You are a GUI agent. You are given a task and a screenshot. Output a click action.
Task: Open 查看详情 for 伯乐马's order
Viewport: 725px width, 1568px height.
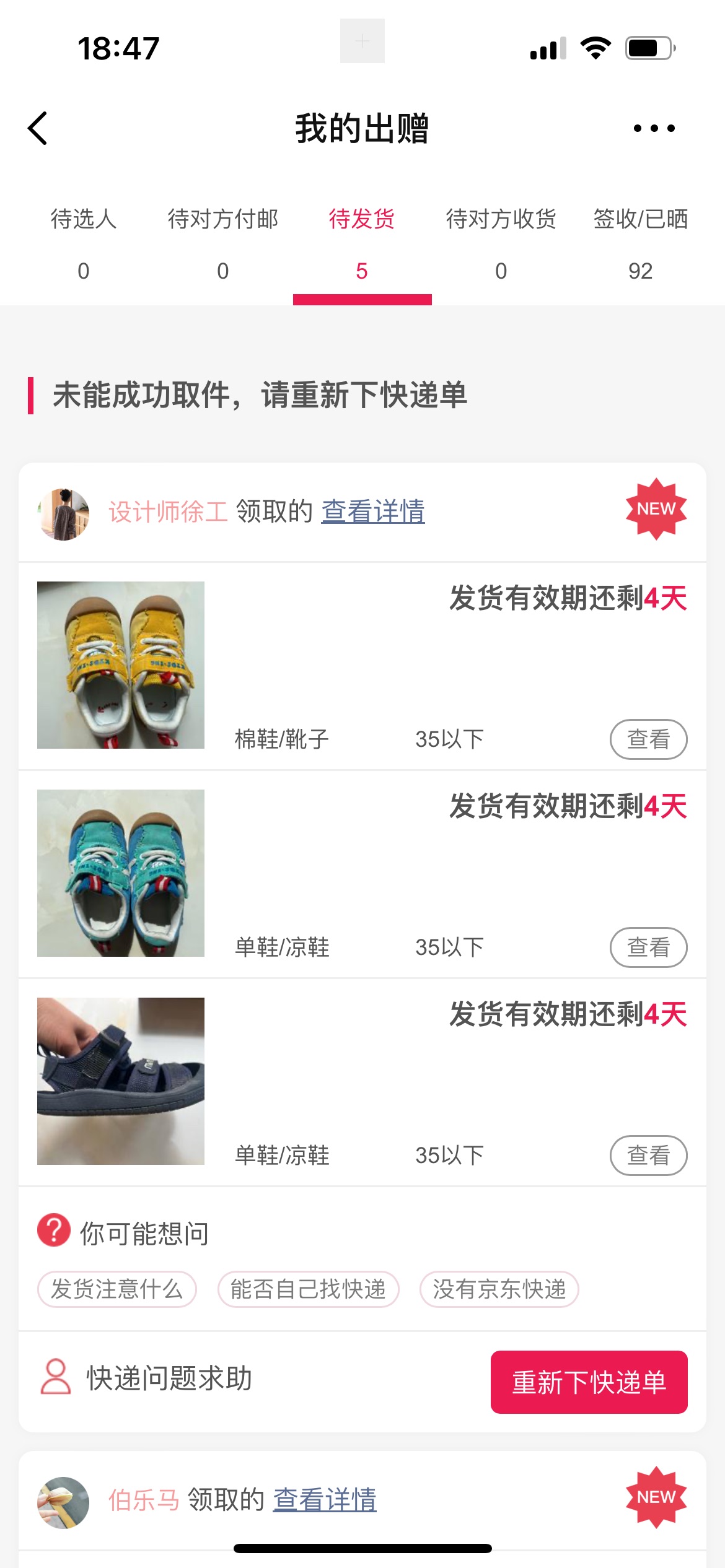324,1500
